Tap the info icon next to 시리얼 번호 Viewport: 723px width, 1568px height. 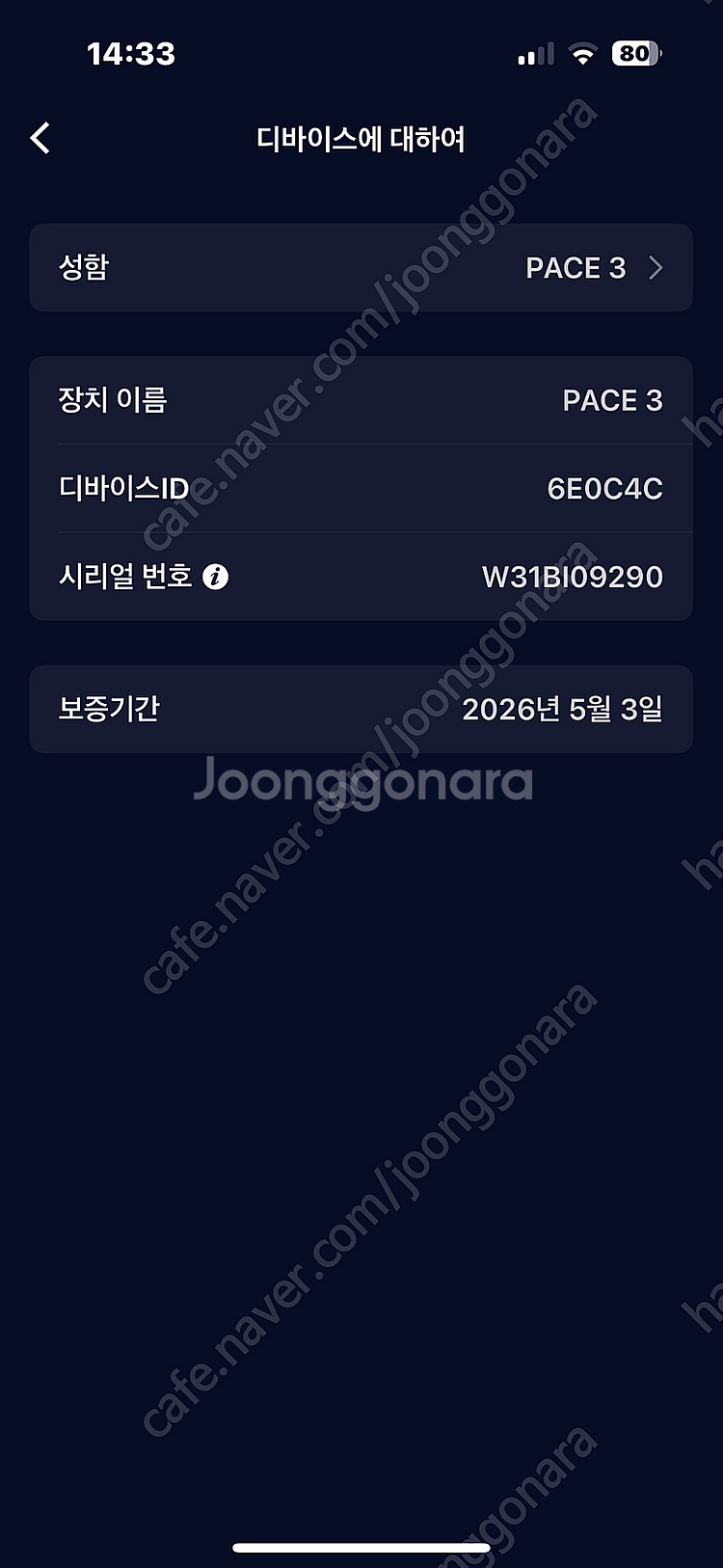pyautogui.click(x=216, y=577)
